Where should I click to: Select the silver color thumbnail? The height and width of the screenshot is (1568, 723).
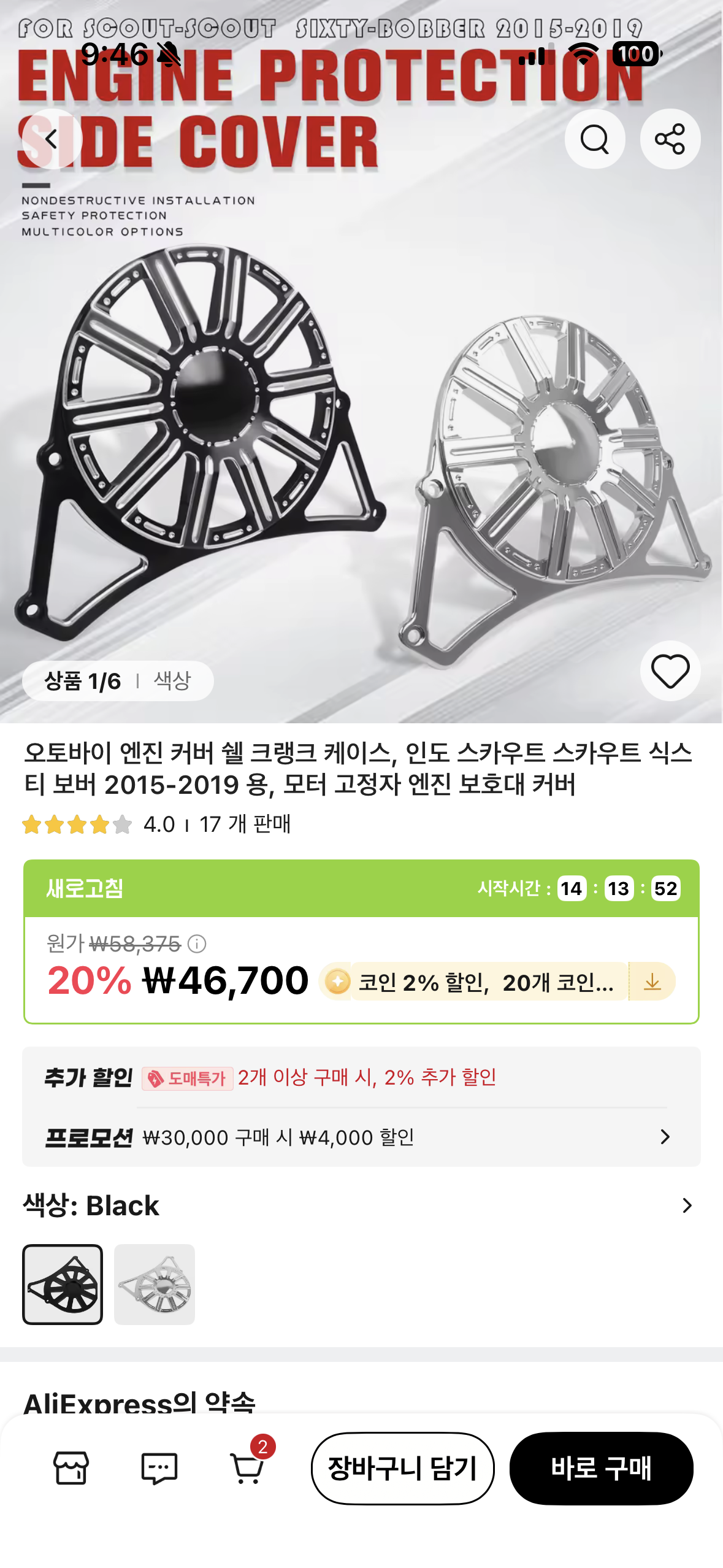point(155,1284)
